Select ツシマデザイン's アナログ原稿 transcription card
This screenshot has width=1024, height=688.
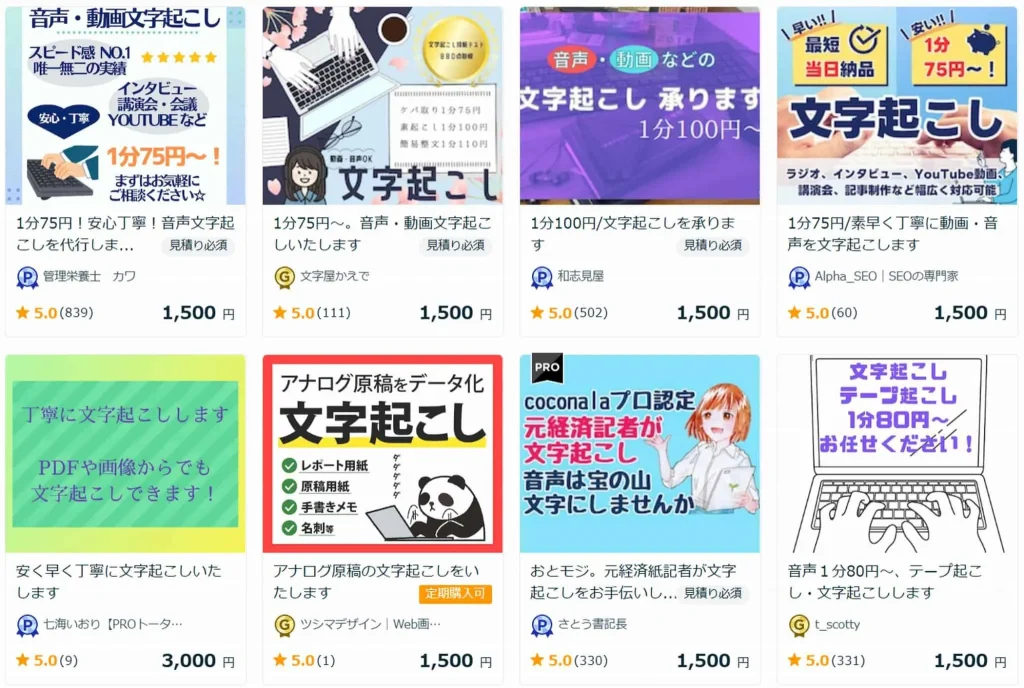[382, 453]
